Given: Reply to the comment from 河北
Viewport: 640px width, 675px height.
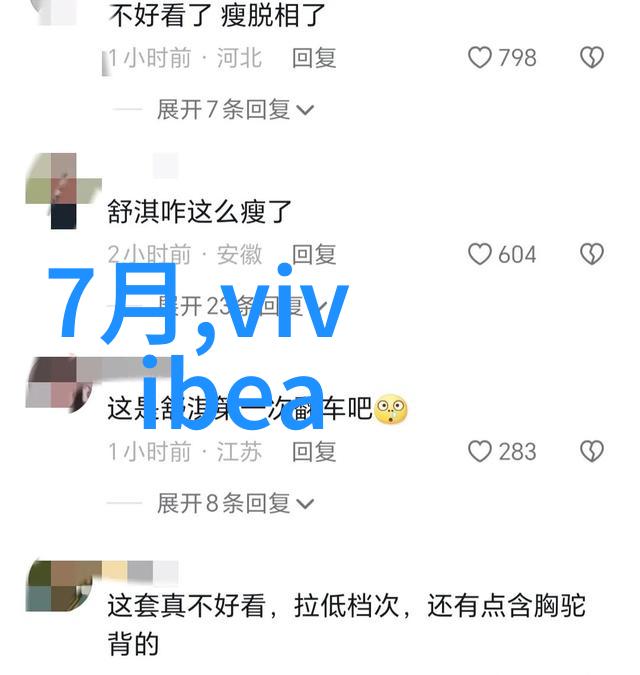Looking at the screenshot, I should click(314, 58).
